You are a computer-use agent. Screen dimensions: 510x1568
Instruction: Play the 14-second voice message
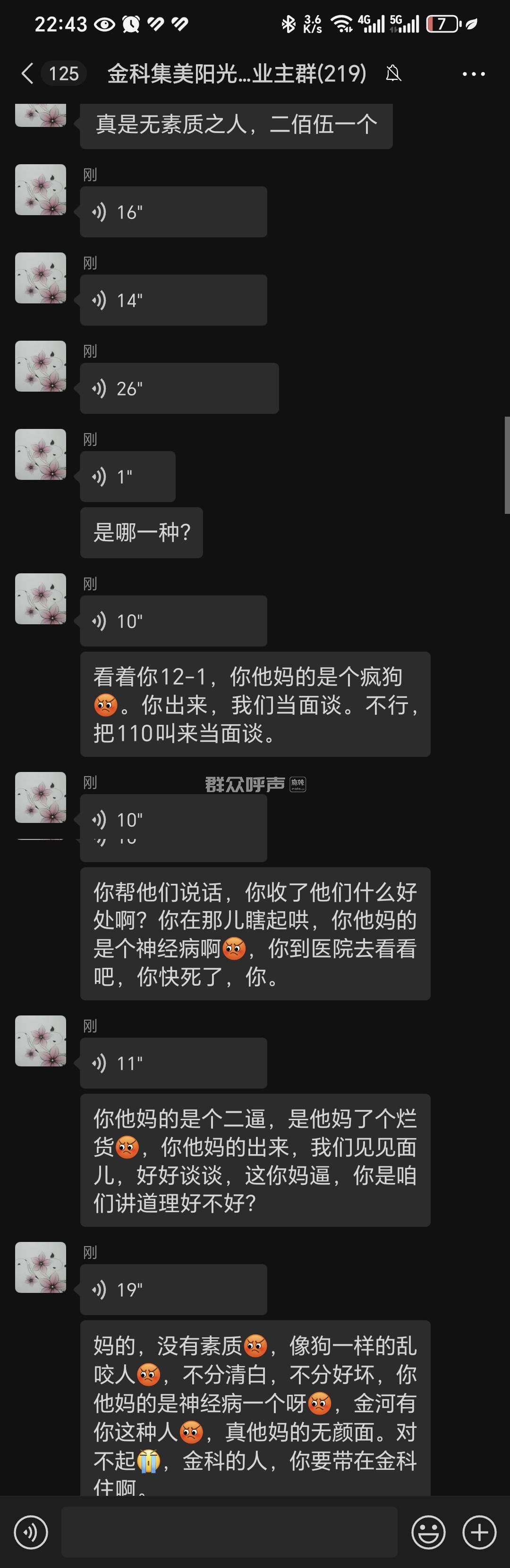(x=173, y=300)
